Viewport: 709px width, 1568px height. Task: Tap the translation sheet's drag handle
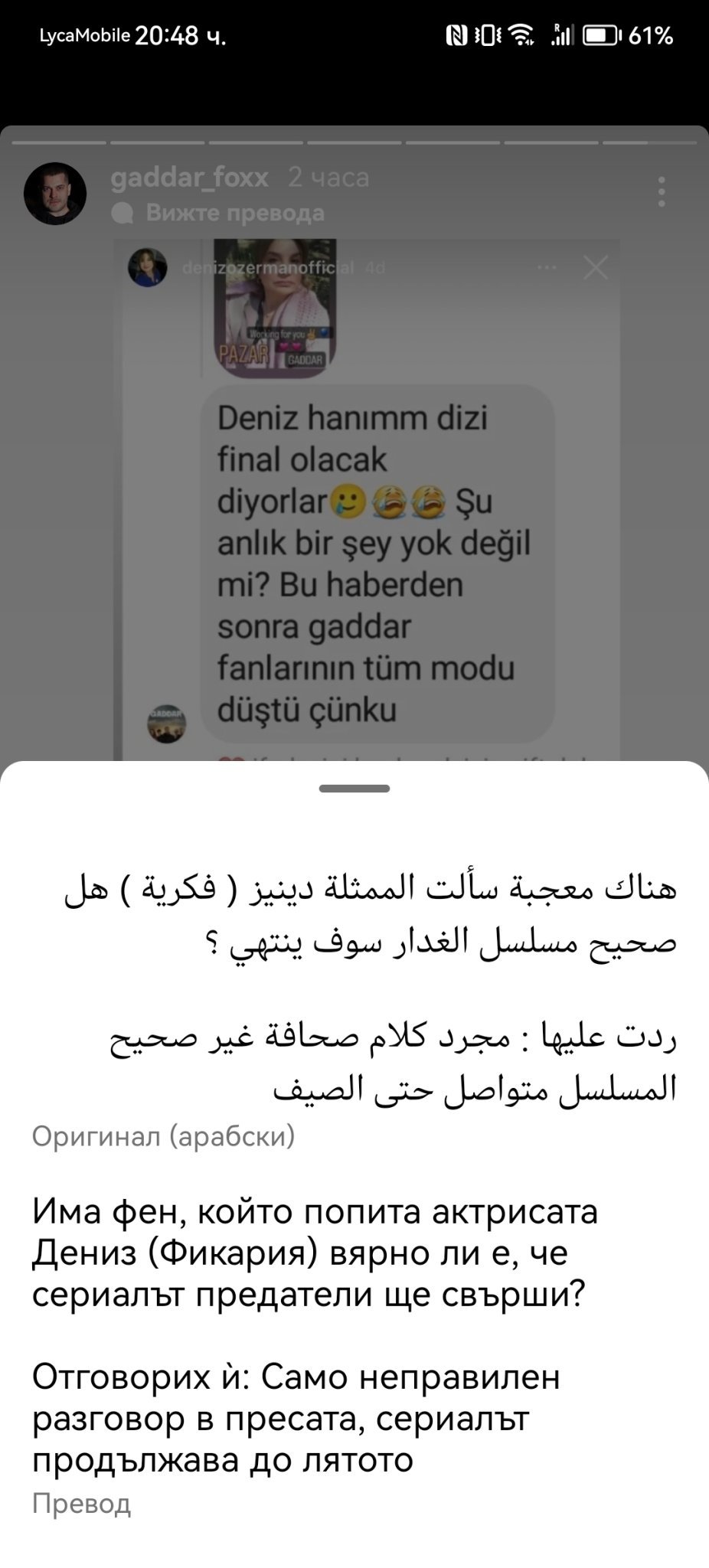point(354,789)
